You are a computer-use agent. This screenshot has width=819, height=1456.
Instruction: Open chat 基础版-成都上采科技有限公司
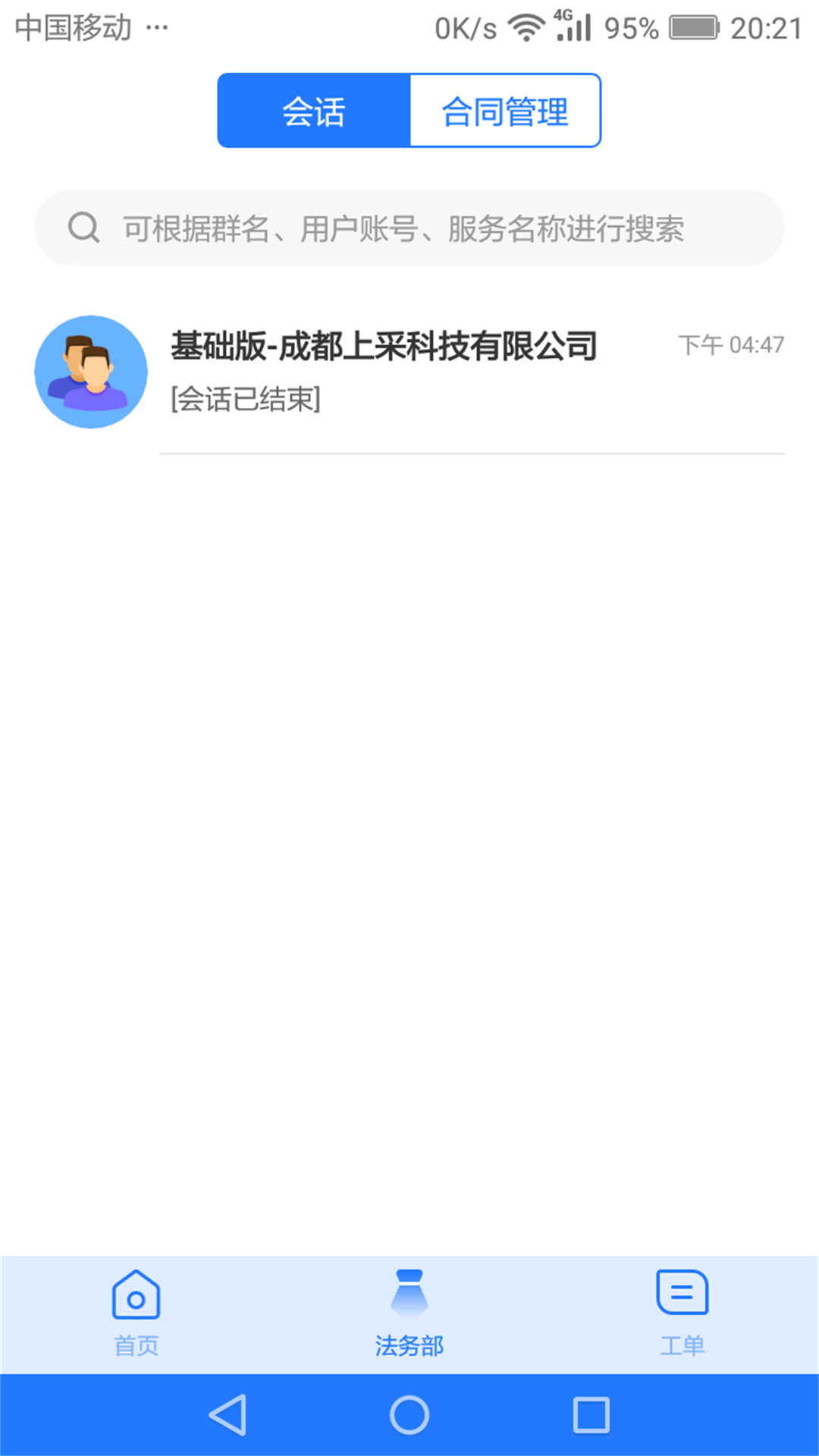409,372
